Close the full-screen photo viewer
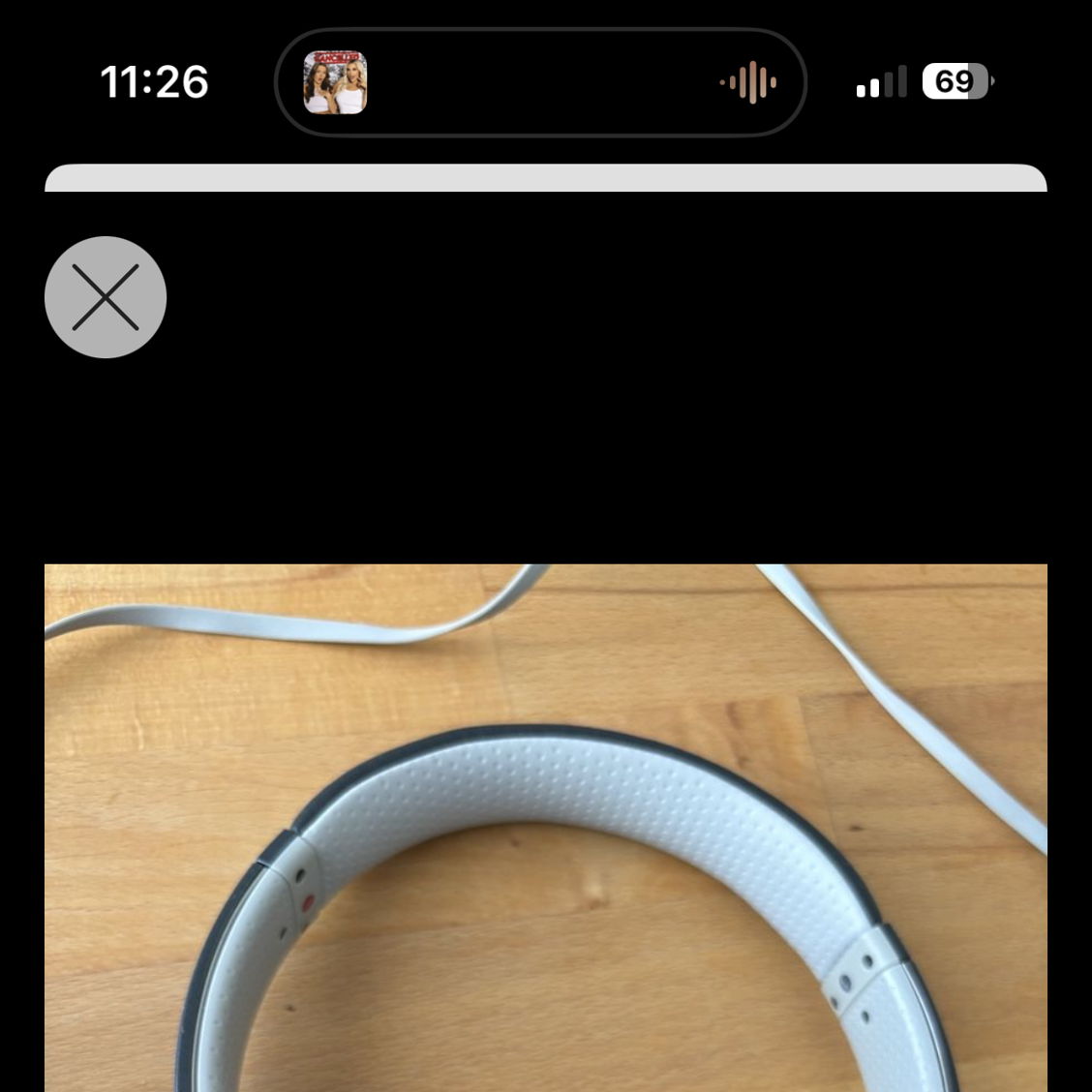Screen dimensions: 1092x1092 point(106,297)
